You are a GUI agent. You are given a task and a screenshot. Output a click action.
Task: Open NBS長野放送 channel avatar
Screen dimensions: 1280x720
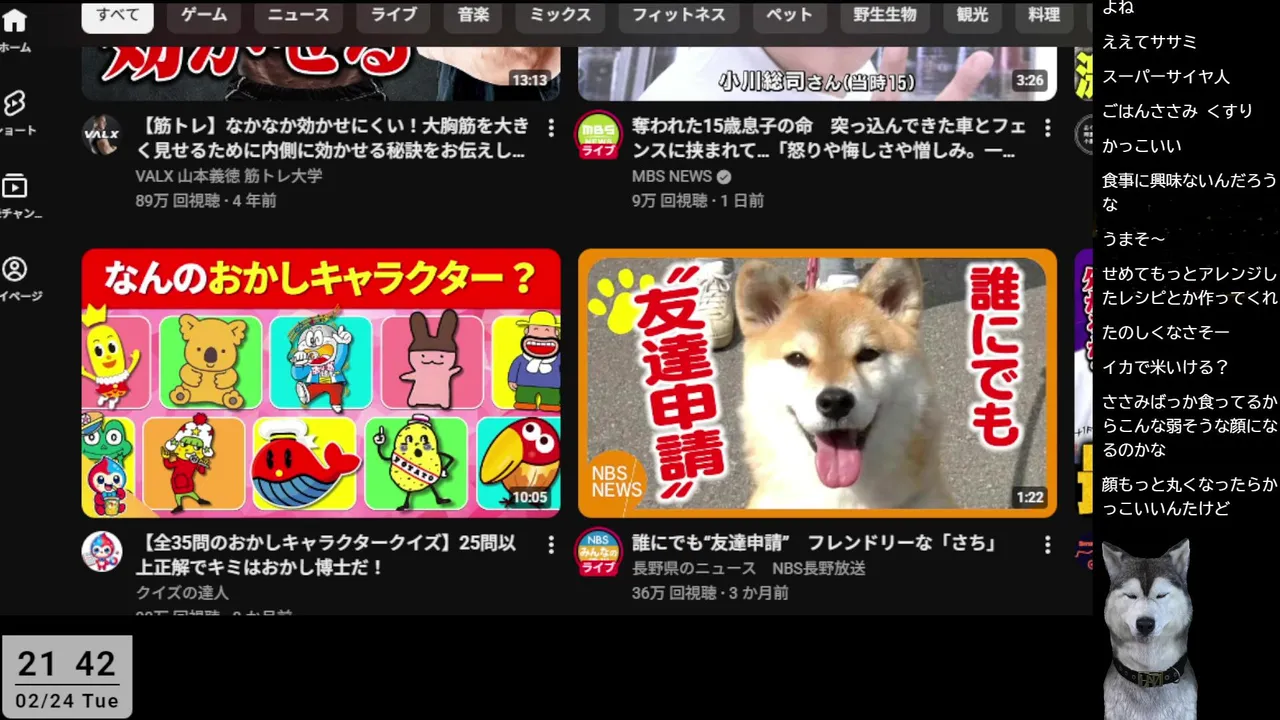coord(598,552)
